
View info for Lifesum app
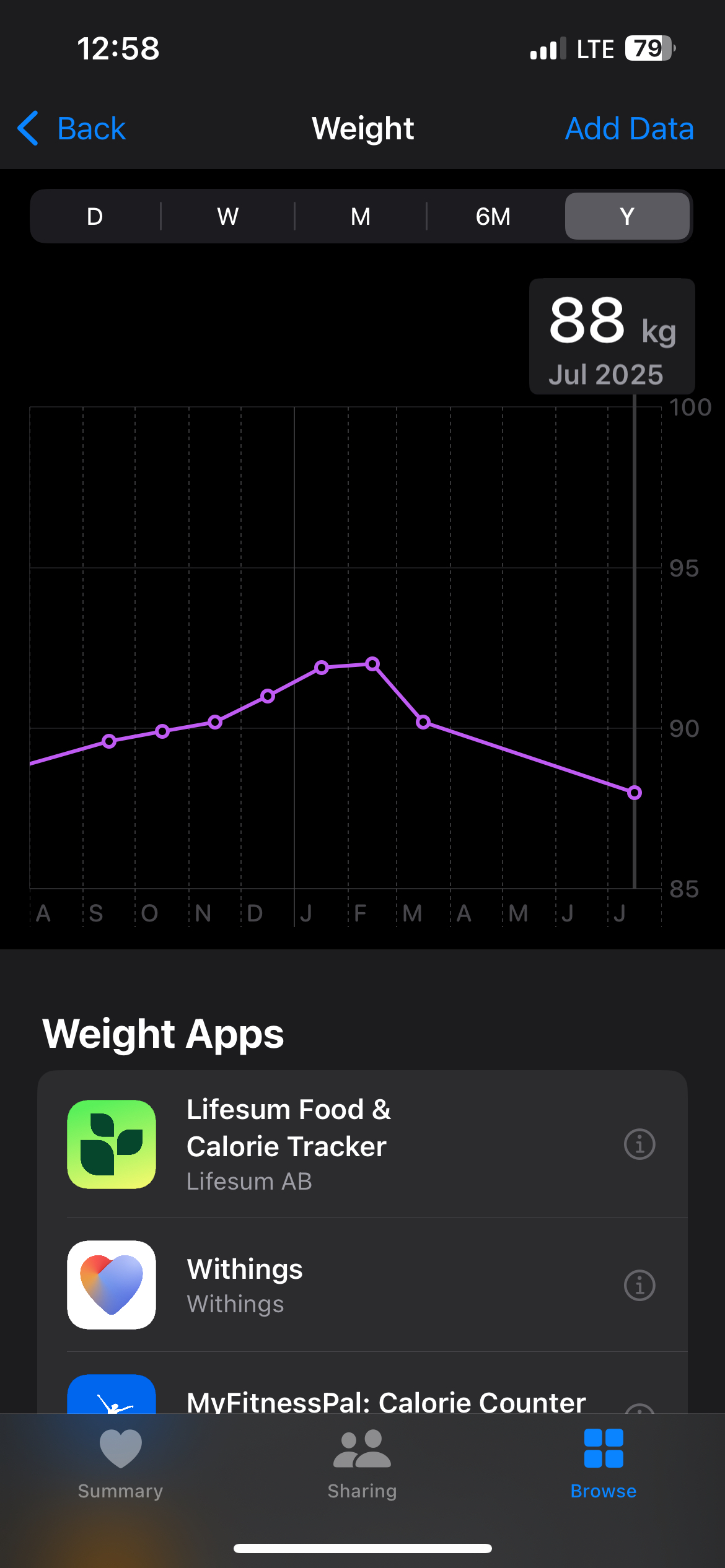click(639, 1144)
